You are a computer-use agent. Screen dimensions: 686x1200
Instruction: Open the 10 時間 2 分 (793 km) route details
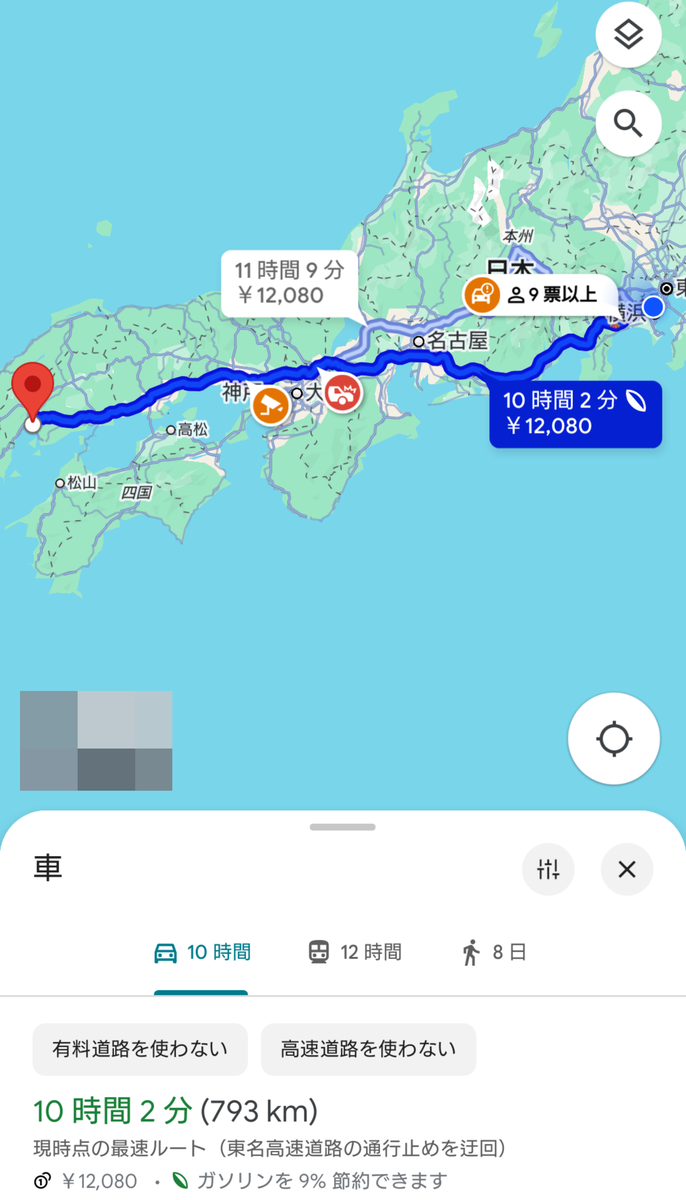click(175, 1110)
